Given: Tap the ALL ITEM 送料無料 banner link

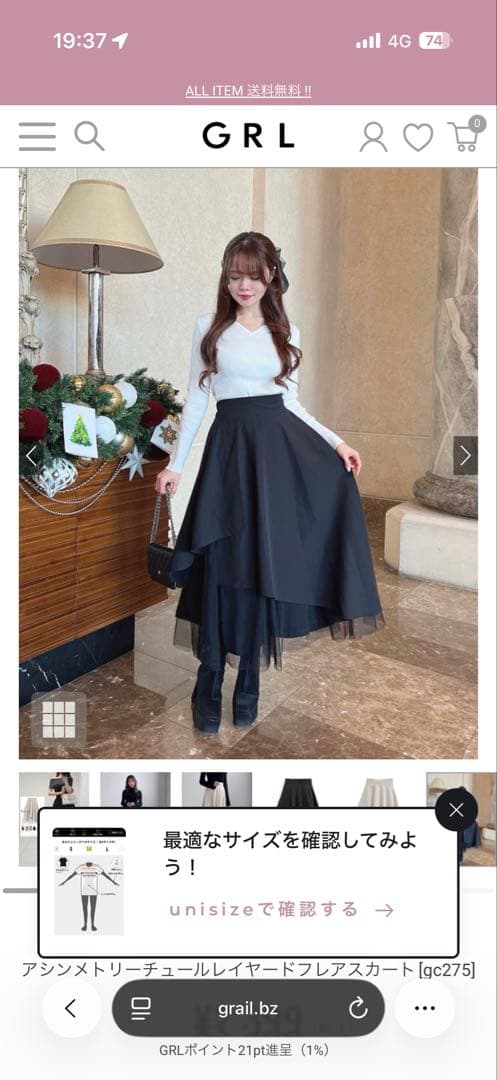Looking at the screenshot, I should click(248, 91).
